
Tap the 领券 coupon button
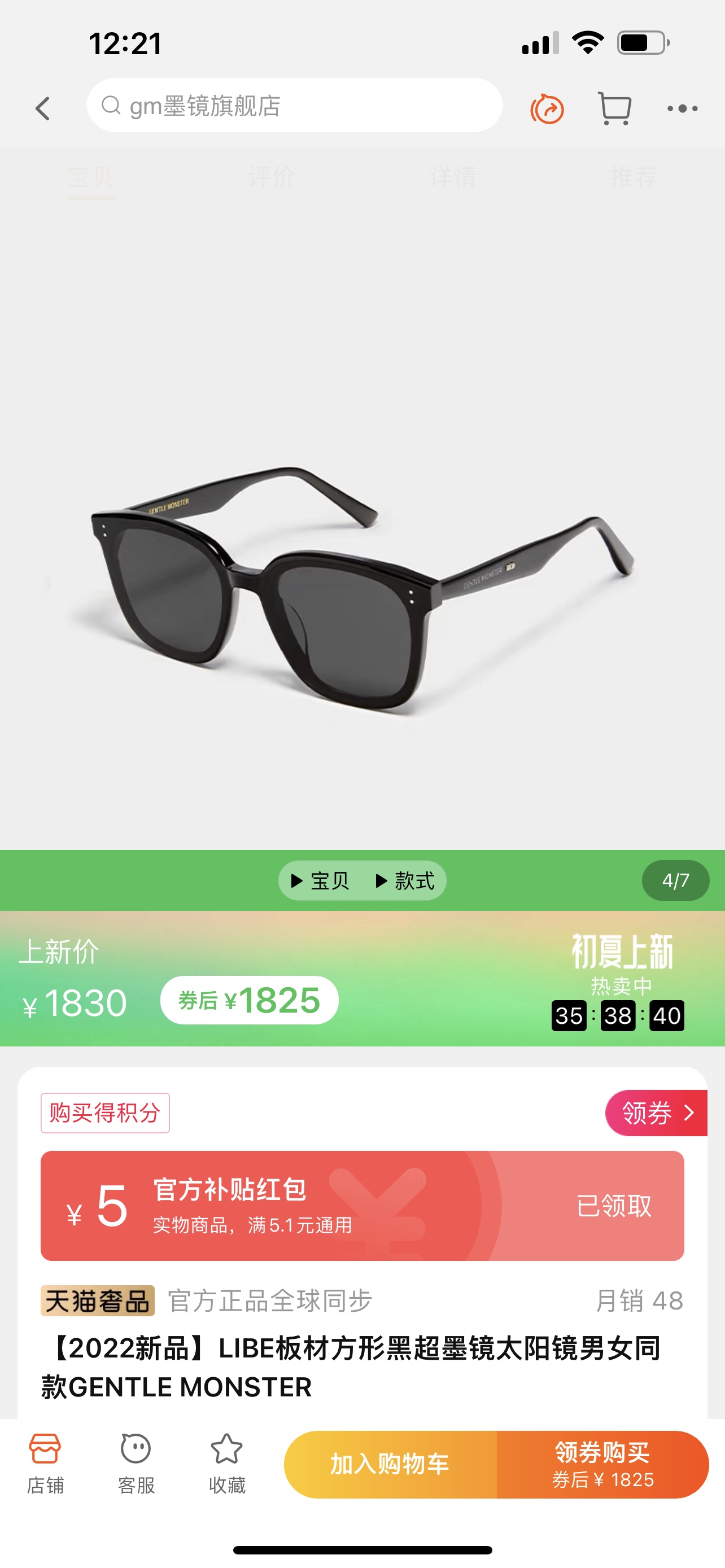pos(656,1113)
